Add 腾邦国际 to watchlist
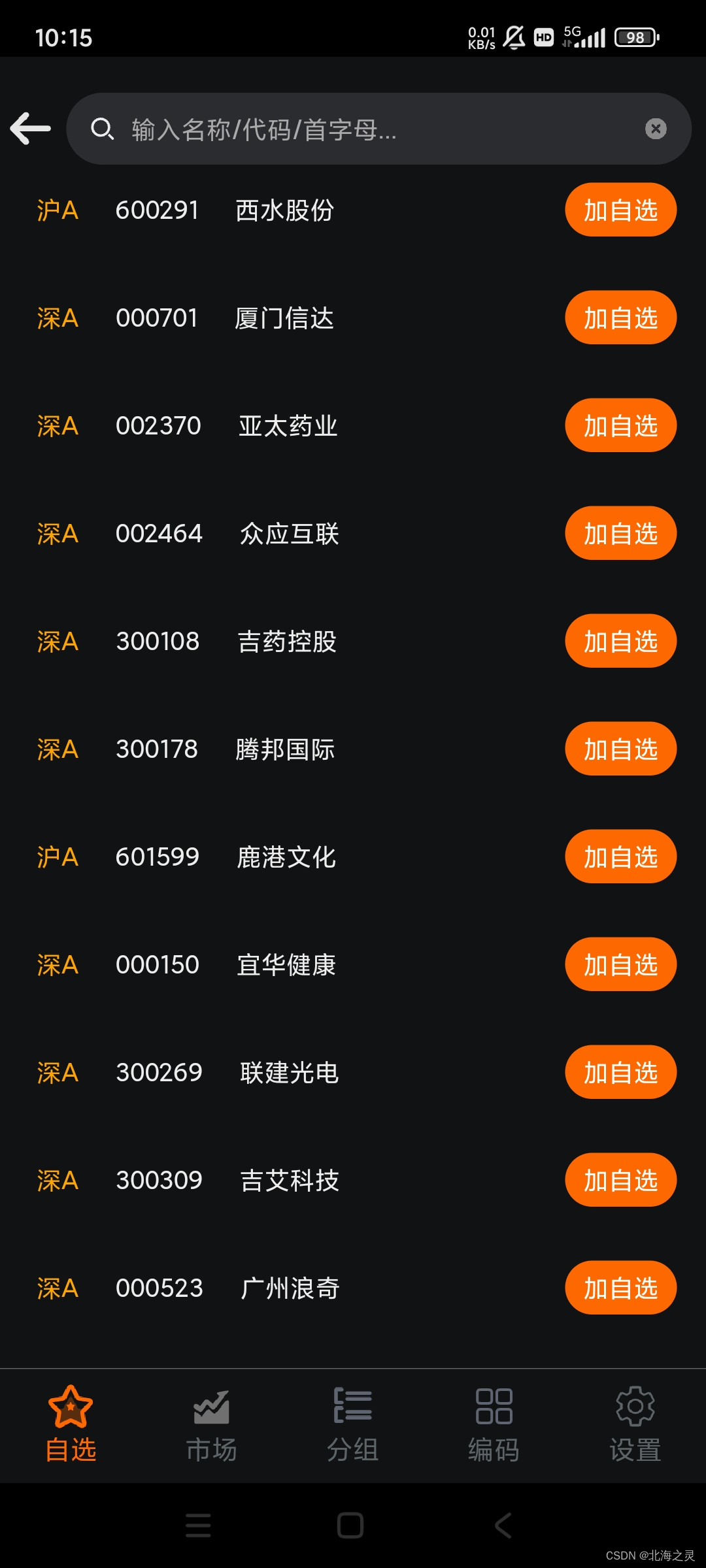This screenshot has height=1568, width=706. click(620, 749)
